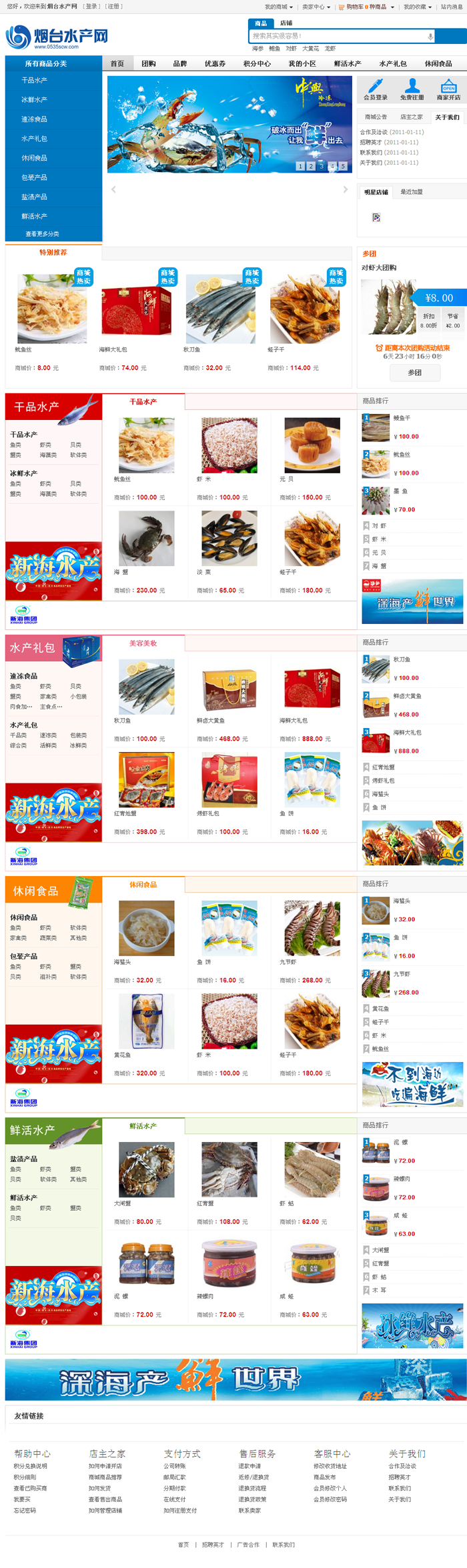Switch search scope to 店铺 tab
Screen dimensions: 467x1568
pyautogui.click(x=286, y=23)
